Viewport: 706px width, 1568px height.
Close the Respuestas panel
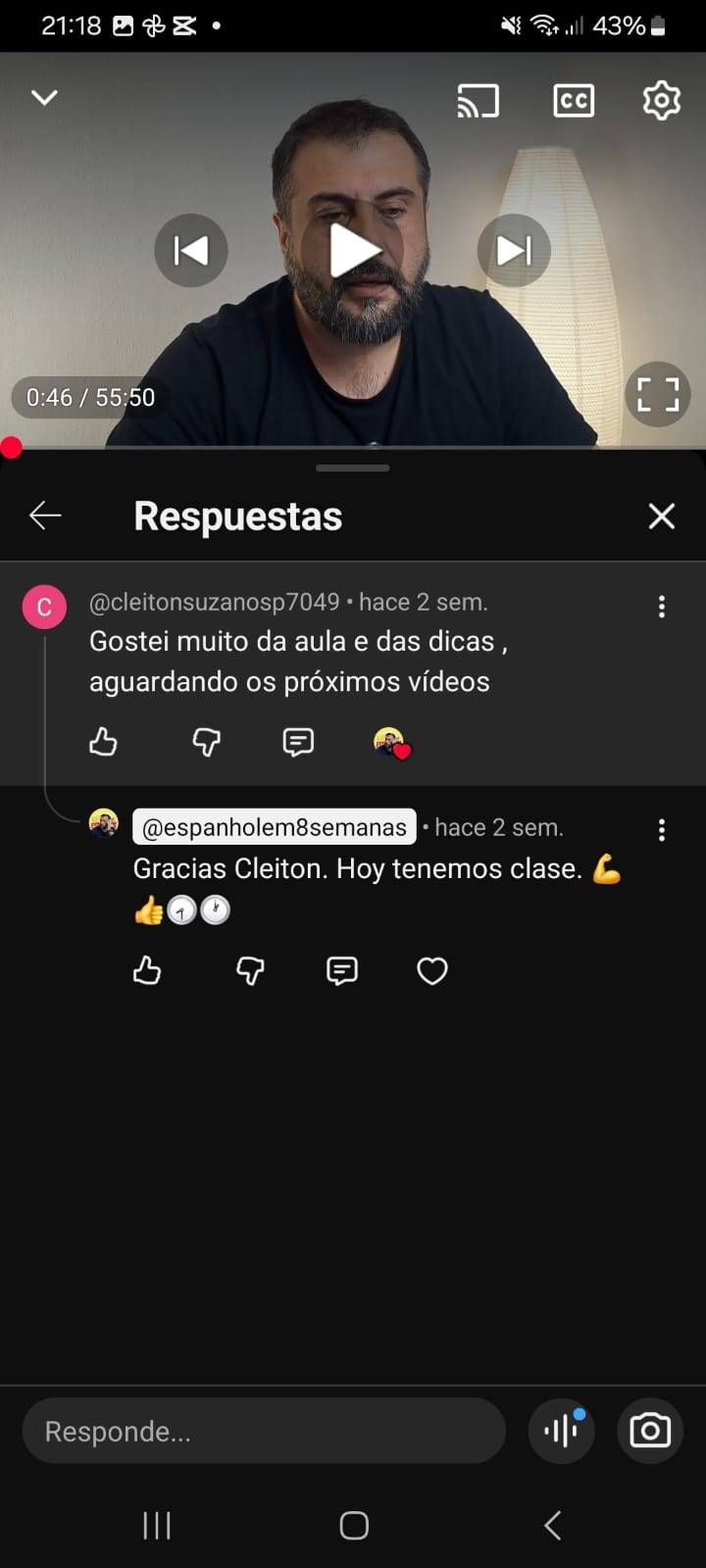(x=662, y=516)
